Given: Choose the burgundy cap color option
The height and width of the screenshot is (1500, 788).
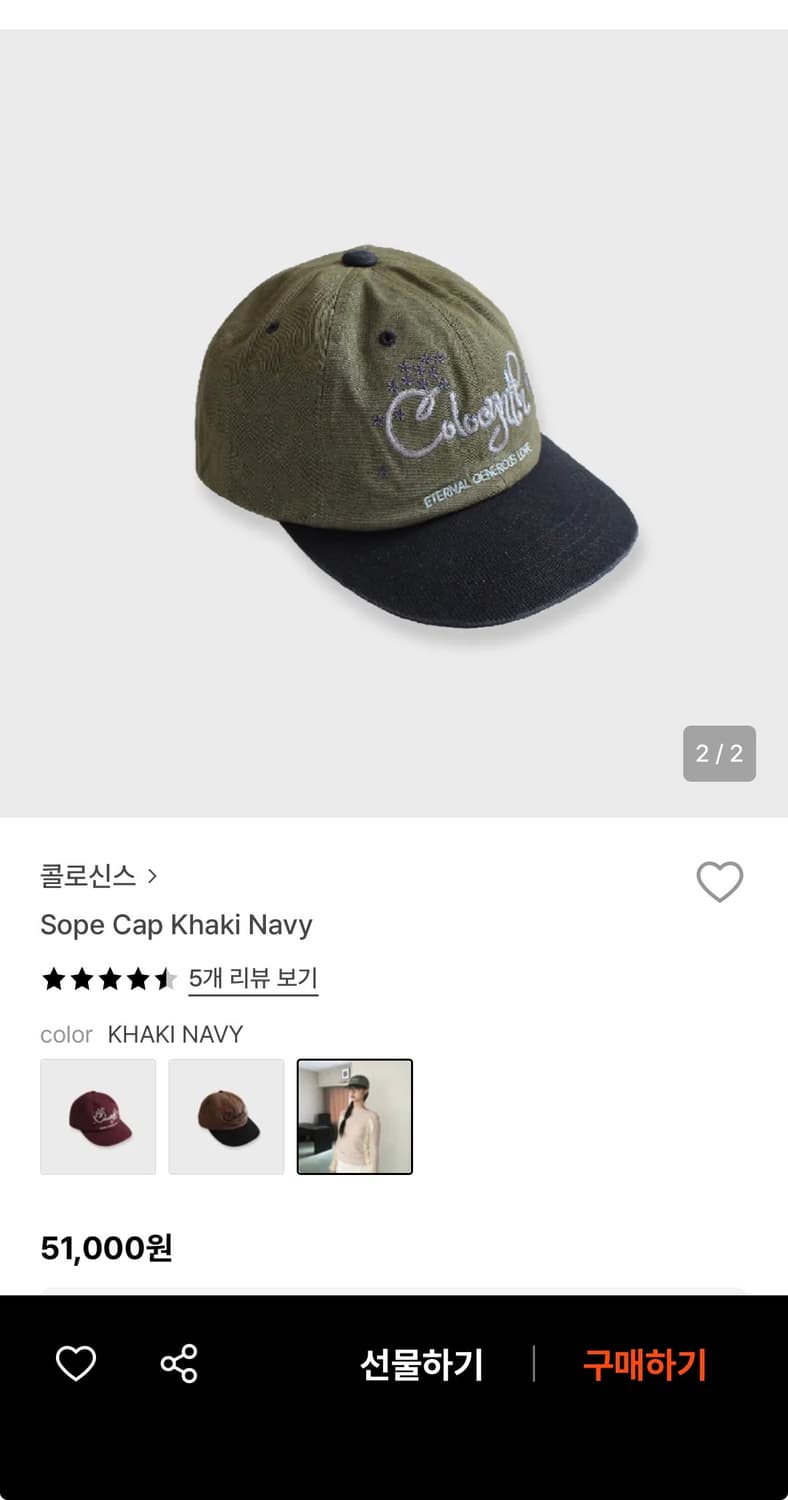Looking at the screenshot, I should click(98, 1116).
